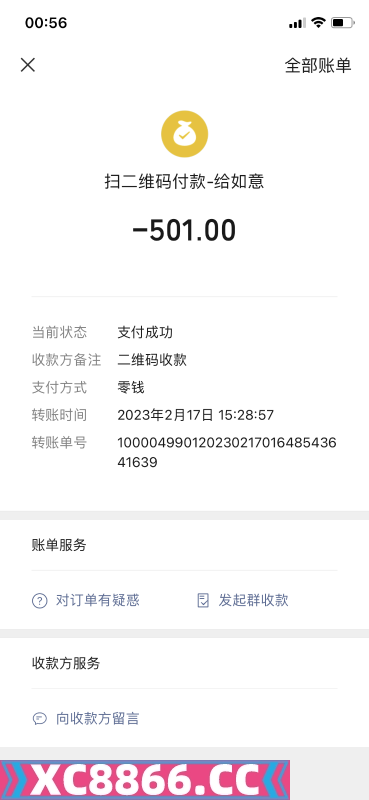This screenshot has width=369, height=800.
Task: Leave a message via 向收款方留言
Action: tap(86, 719)
